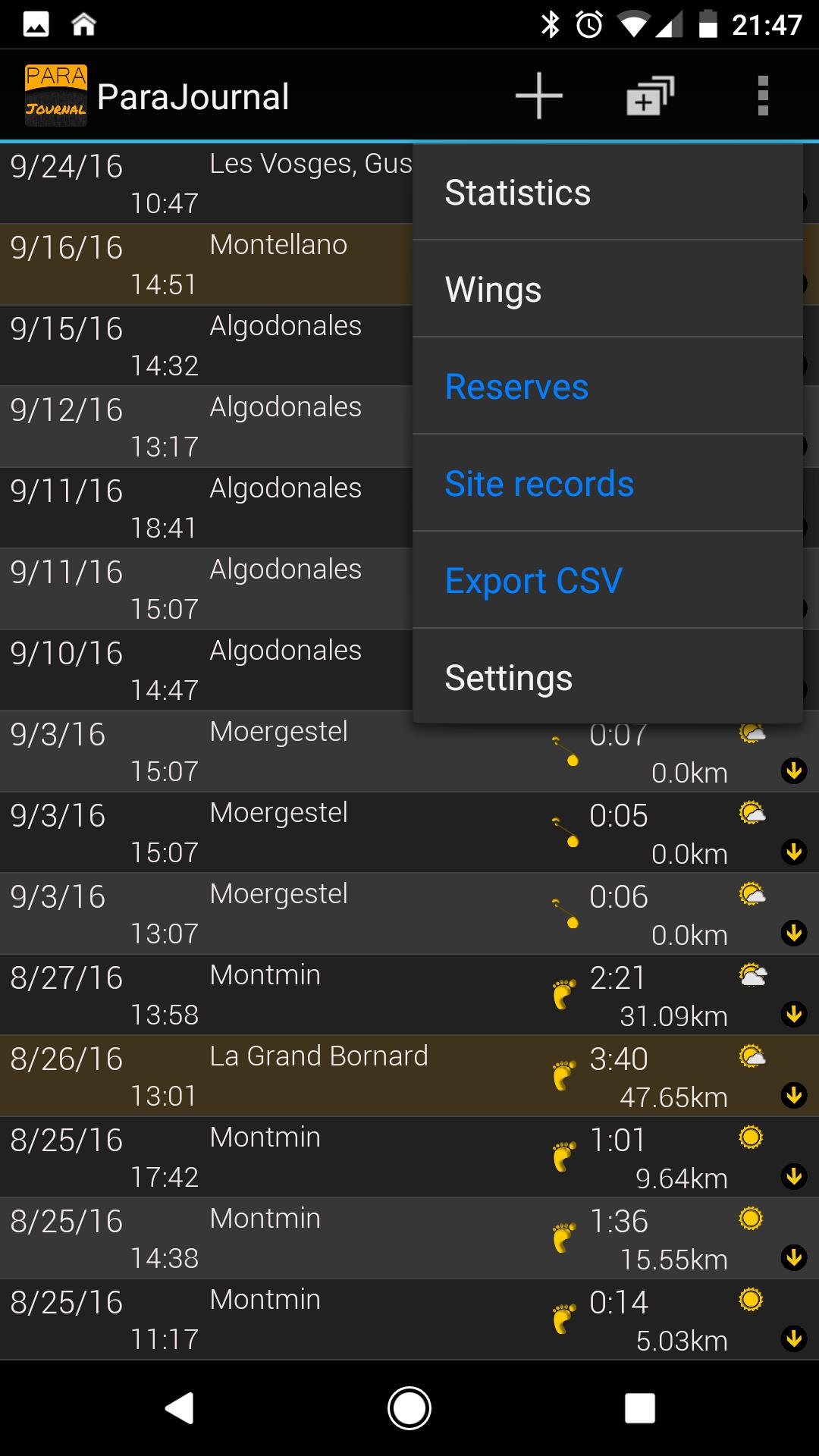Go back with the system back button
This screenshot has width=819, height=1456.
click(180, 1408)
